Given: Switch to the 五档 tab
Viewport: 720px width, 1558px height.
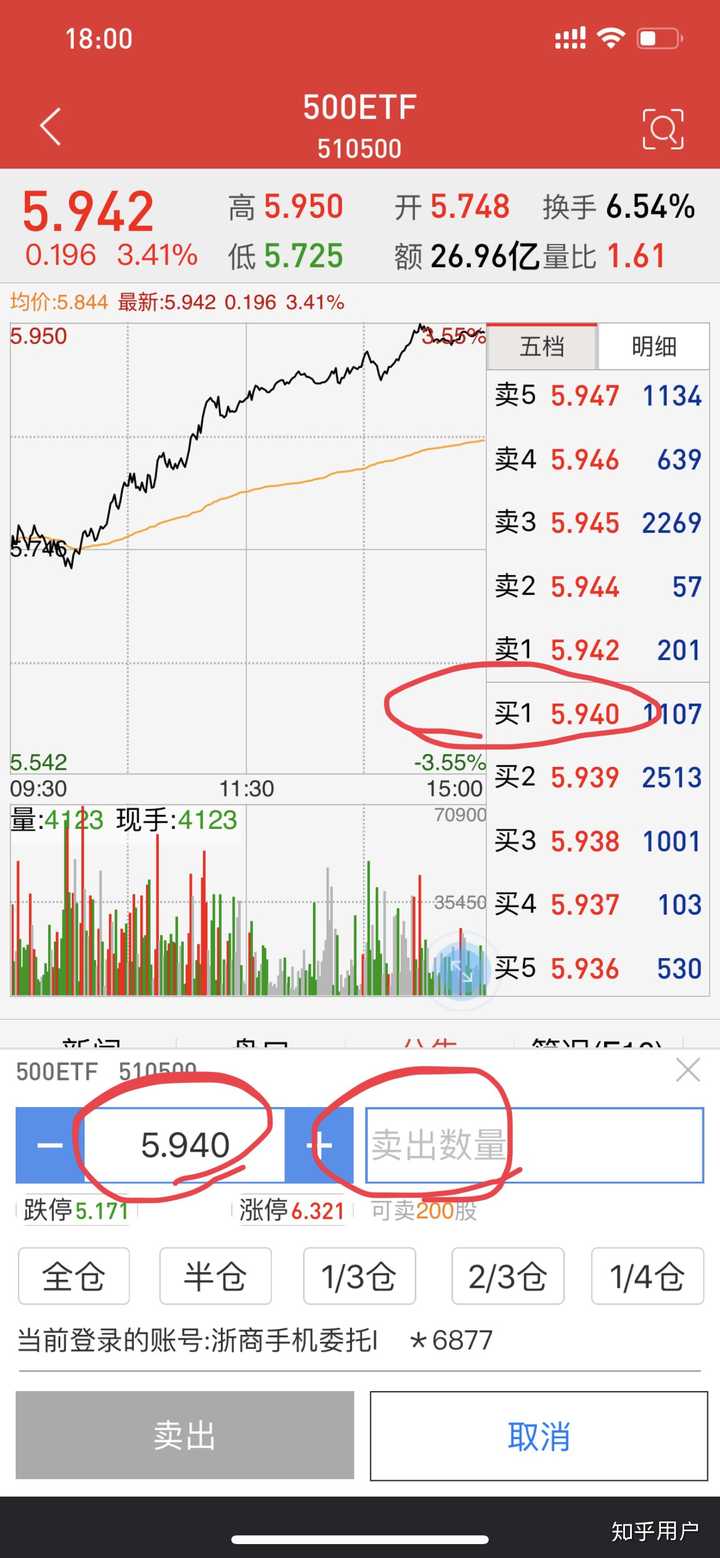Looking at the screenshot, I should [x=541, y=346].
